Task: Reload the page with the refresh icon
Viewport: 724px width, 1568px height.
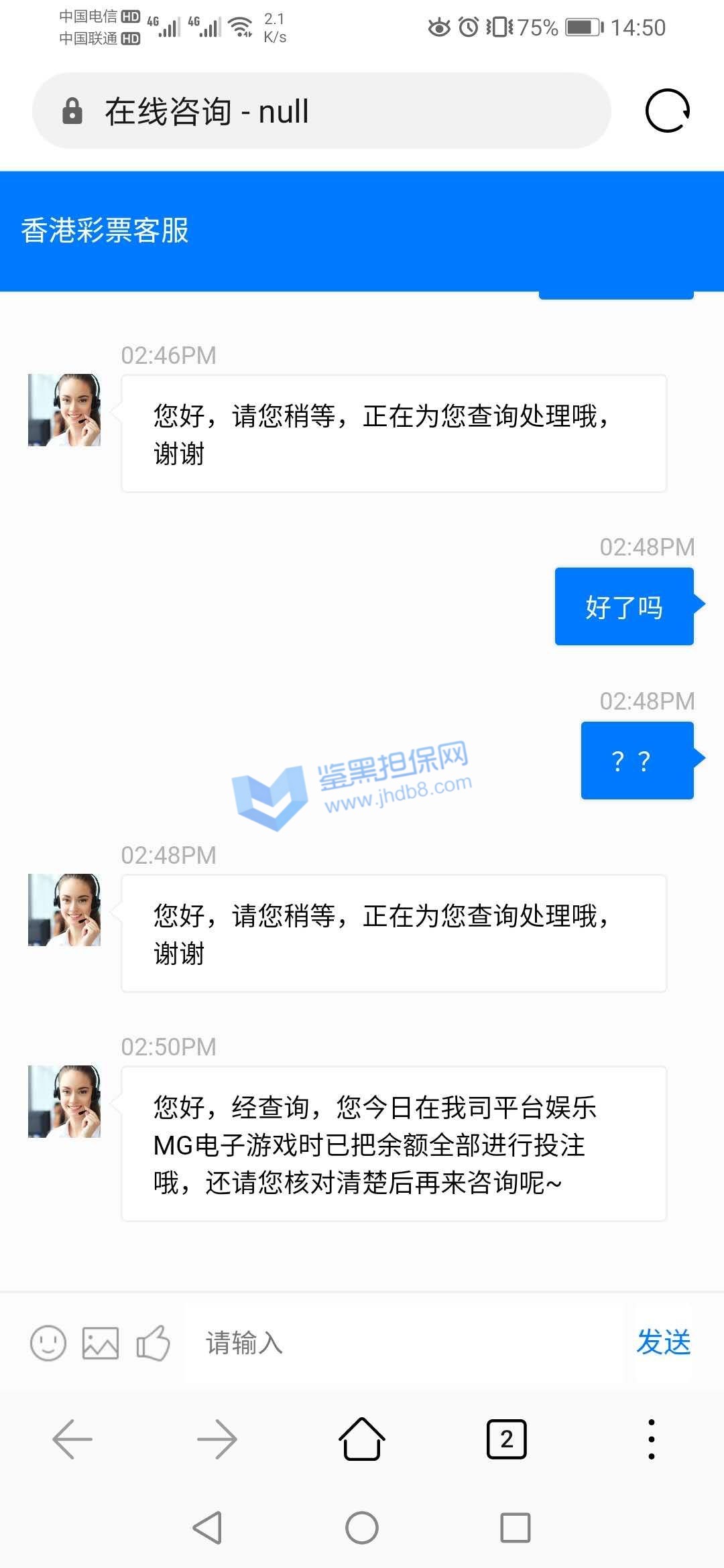Action: 667,111
